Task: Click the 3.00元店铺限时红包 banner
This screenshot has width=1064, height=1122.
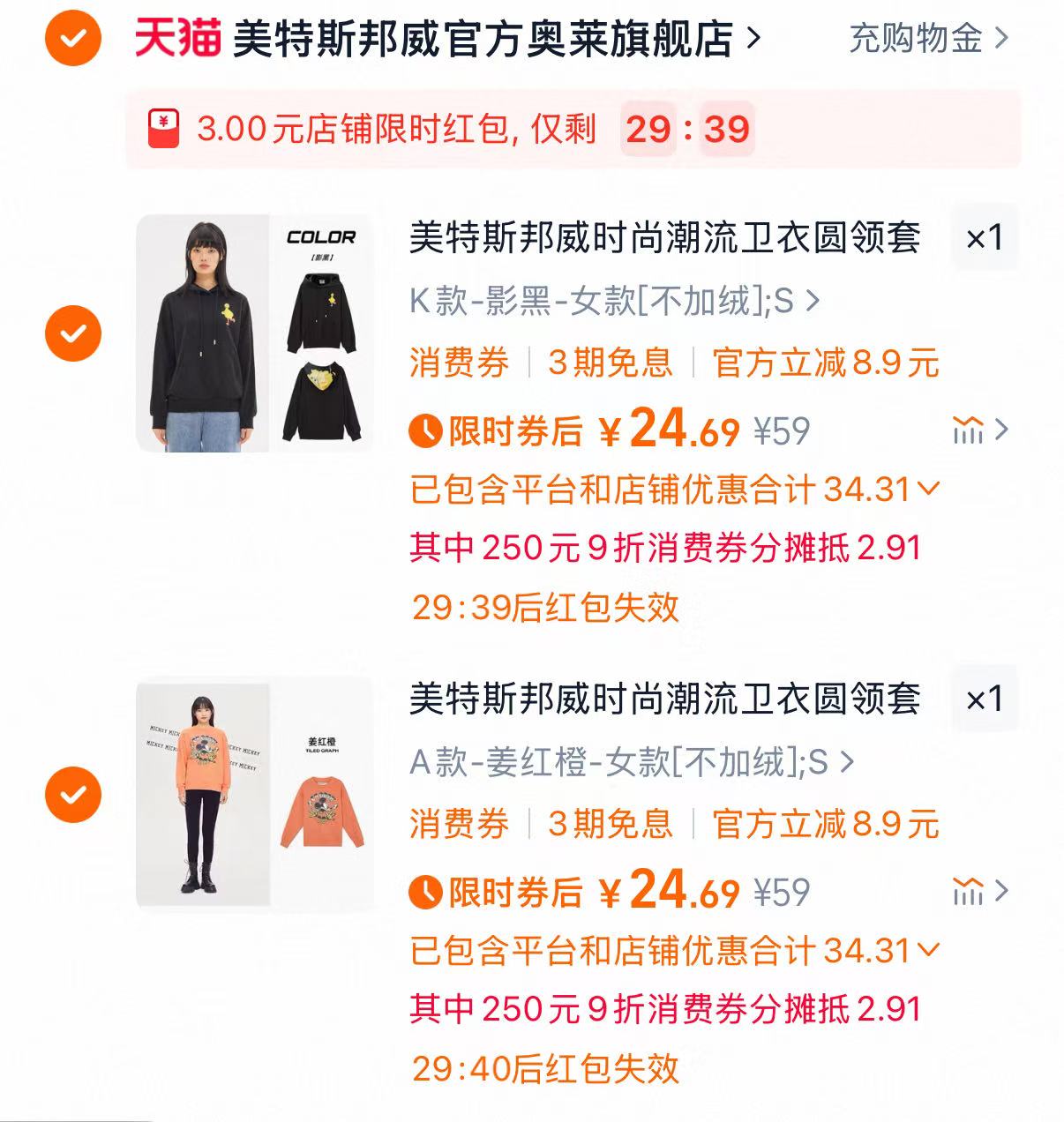Action: point(441,129)
